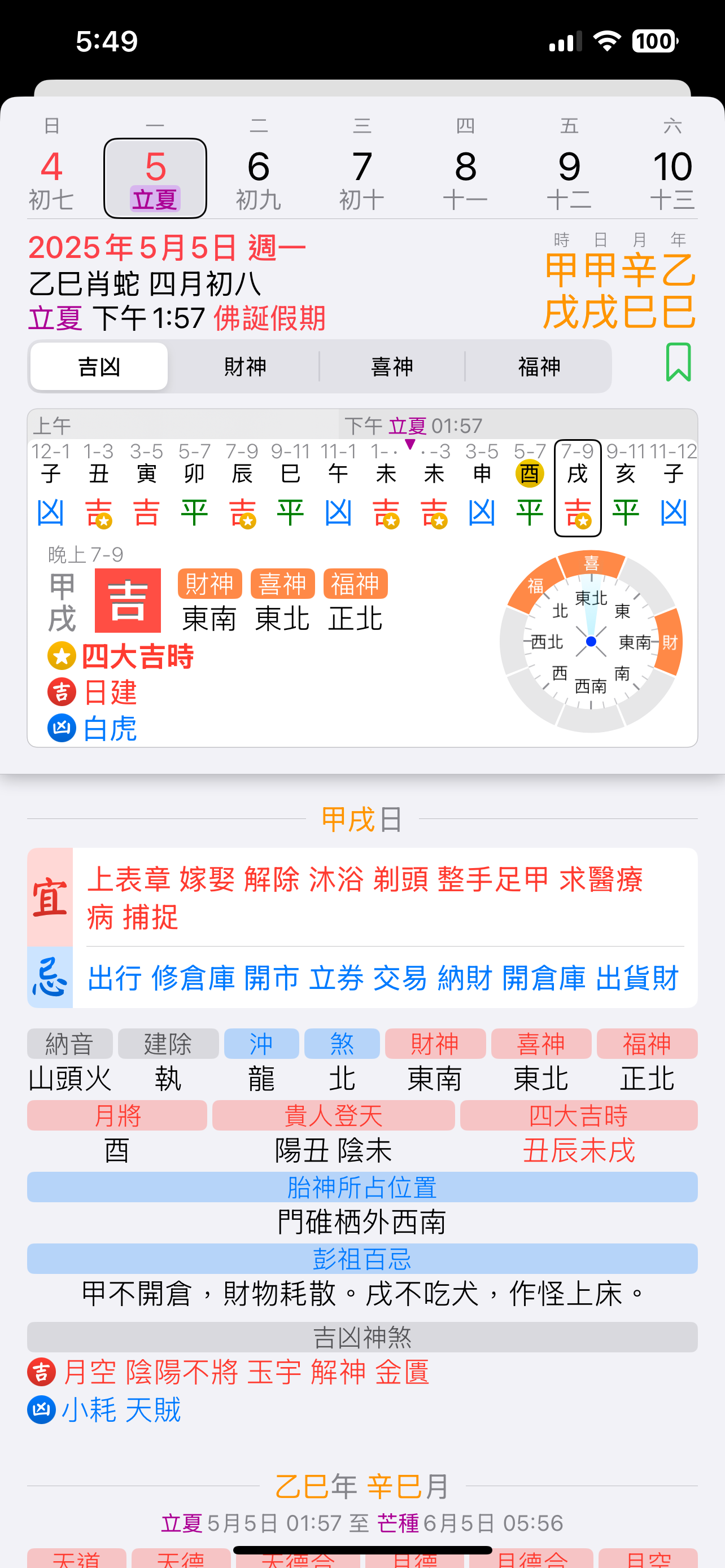Viewport: 725px width, 1568px height.
Task: Tap the 佛誕假期 holiday link
Action: click(270, 318)
